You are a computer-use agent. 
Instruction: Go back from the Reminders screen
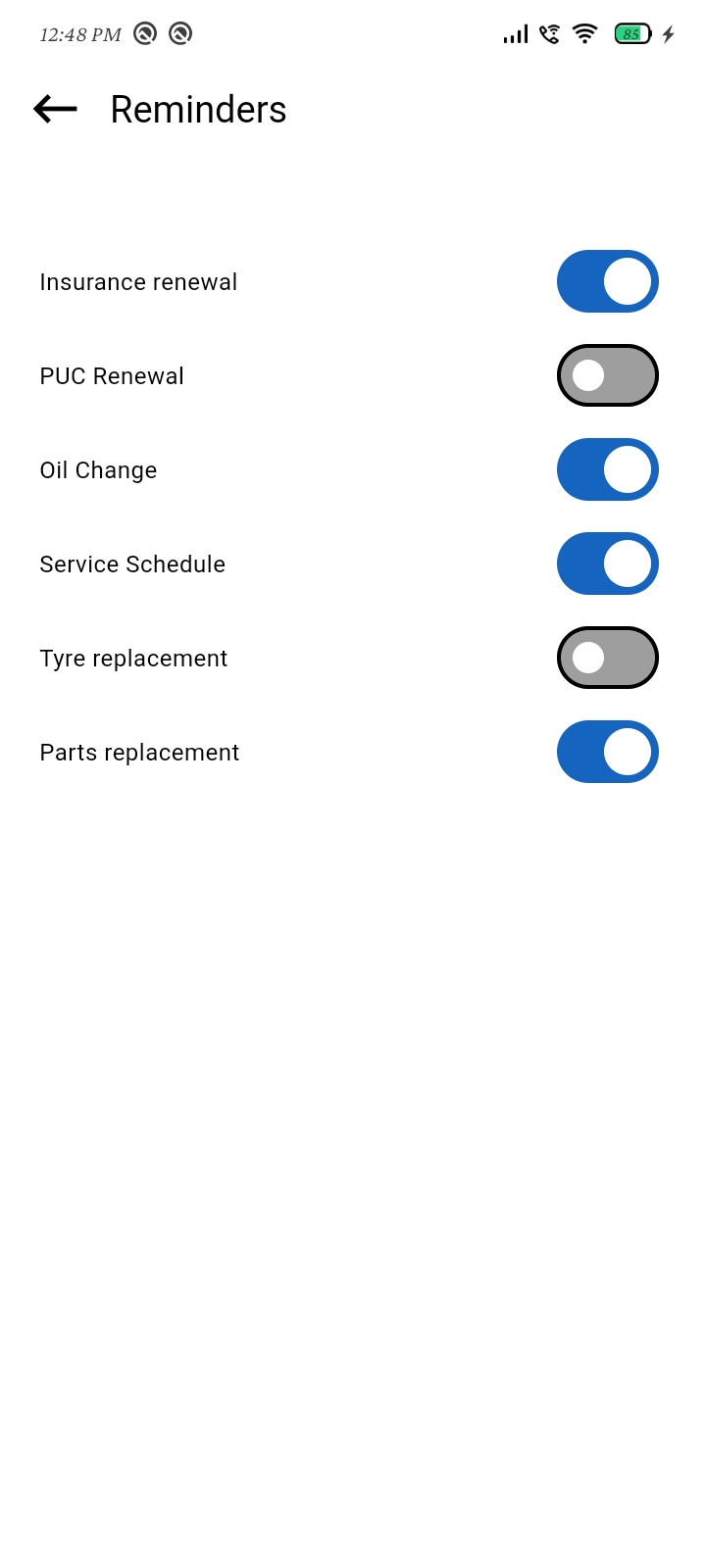tap(55, 109)
